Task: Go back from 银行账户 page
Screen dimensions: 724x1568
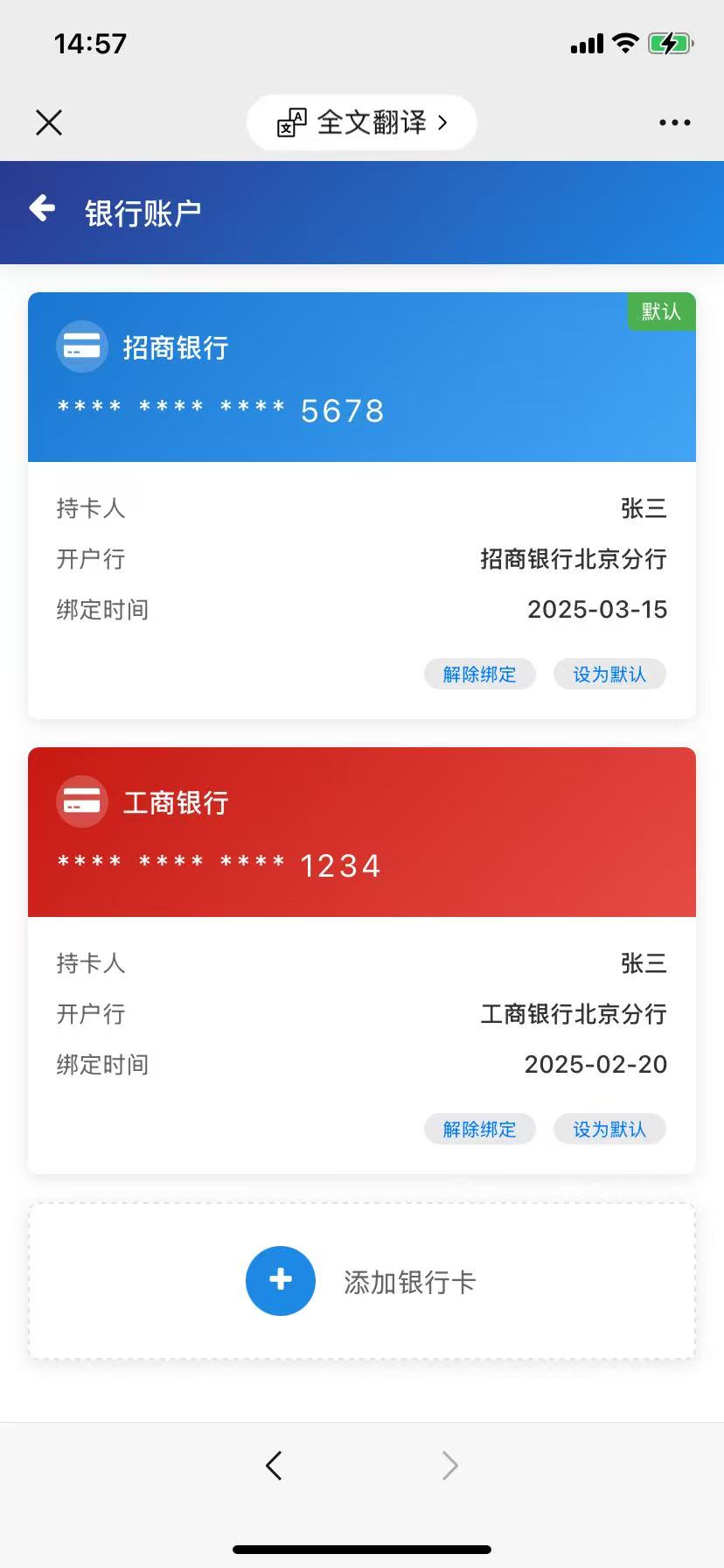Action: coord(42,209)
